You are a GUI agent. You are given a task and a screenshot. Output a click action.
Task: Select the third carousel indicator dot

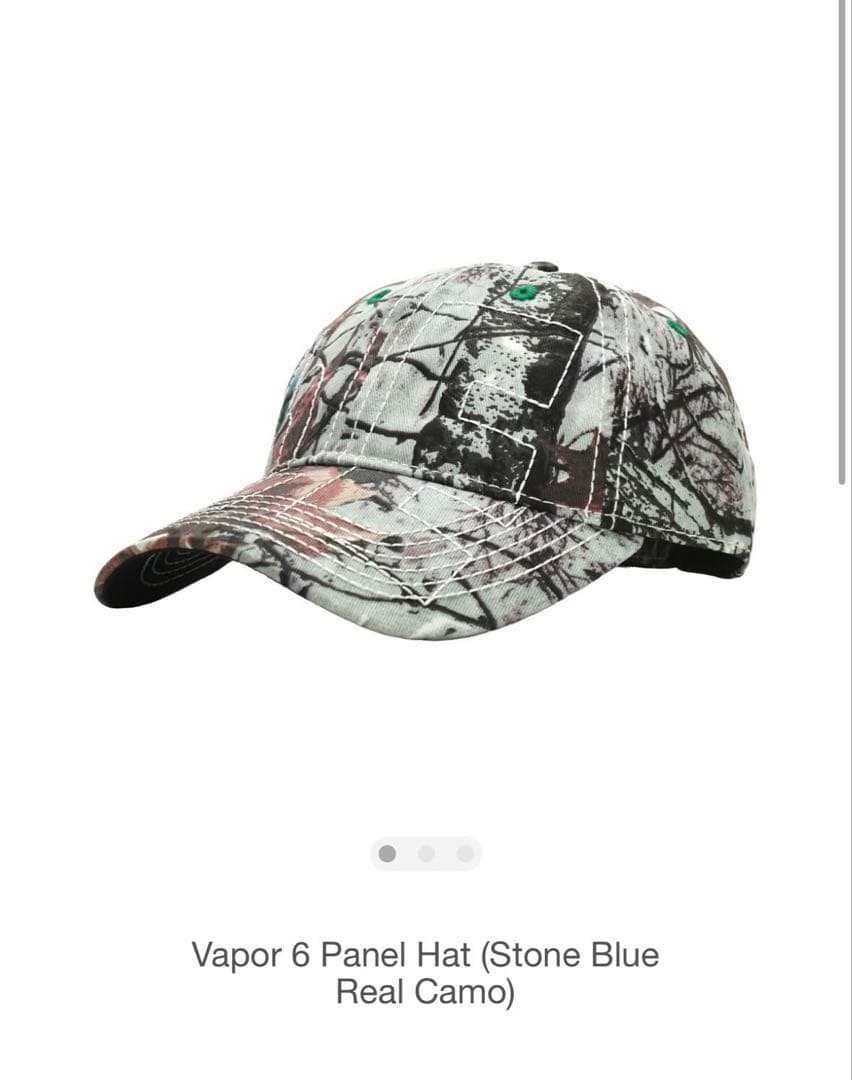(465, 854)
